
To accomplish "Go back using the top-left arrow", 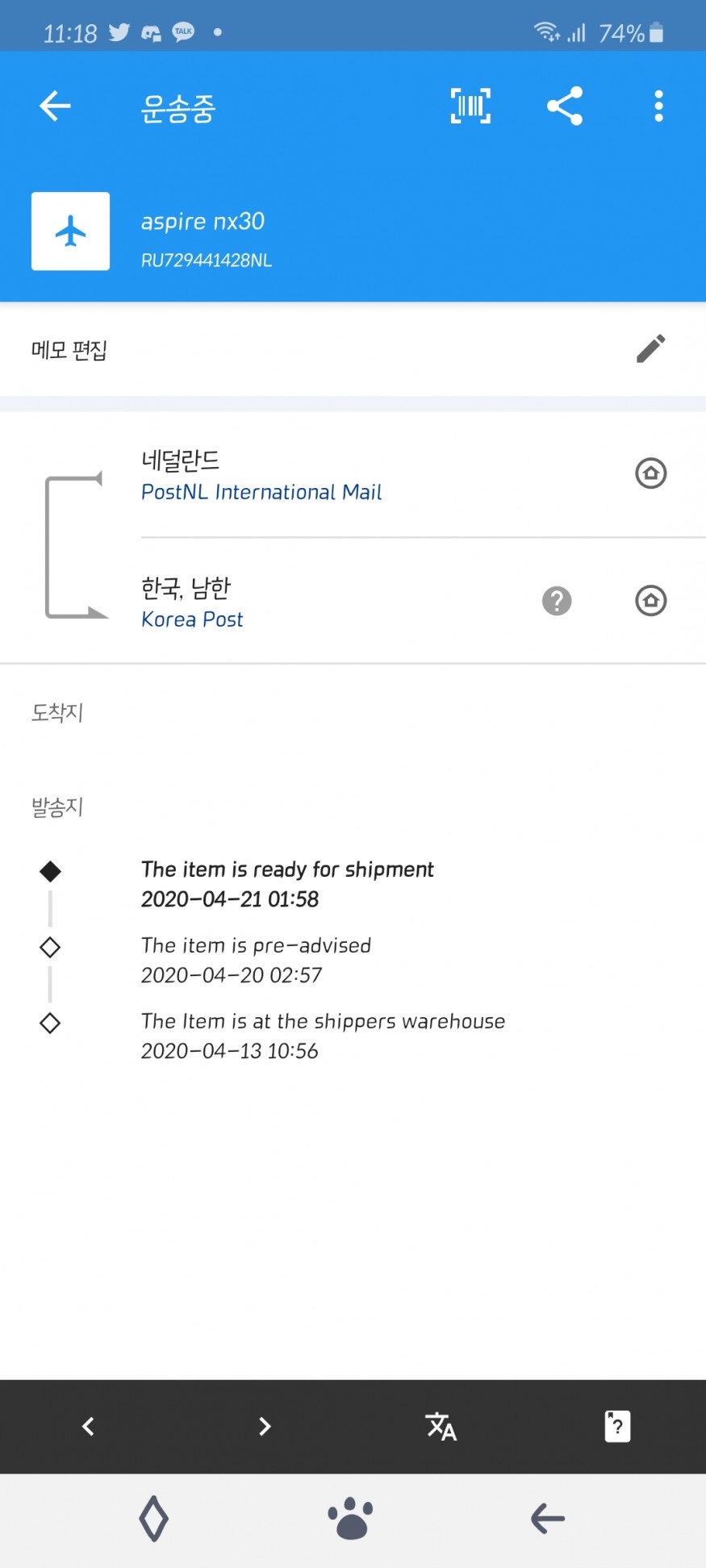I will click(55, 106).
